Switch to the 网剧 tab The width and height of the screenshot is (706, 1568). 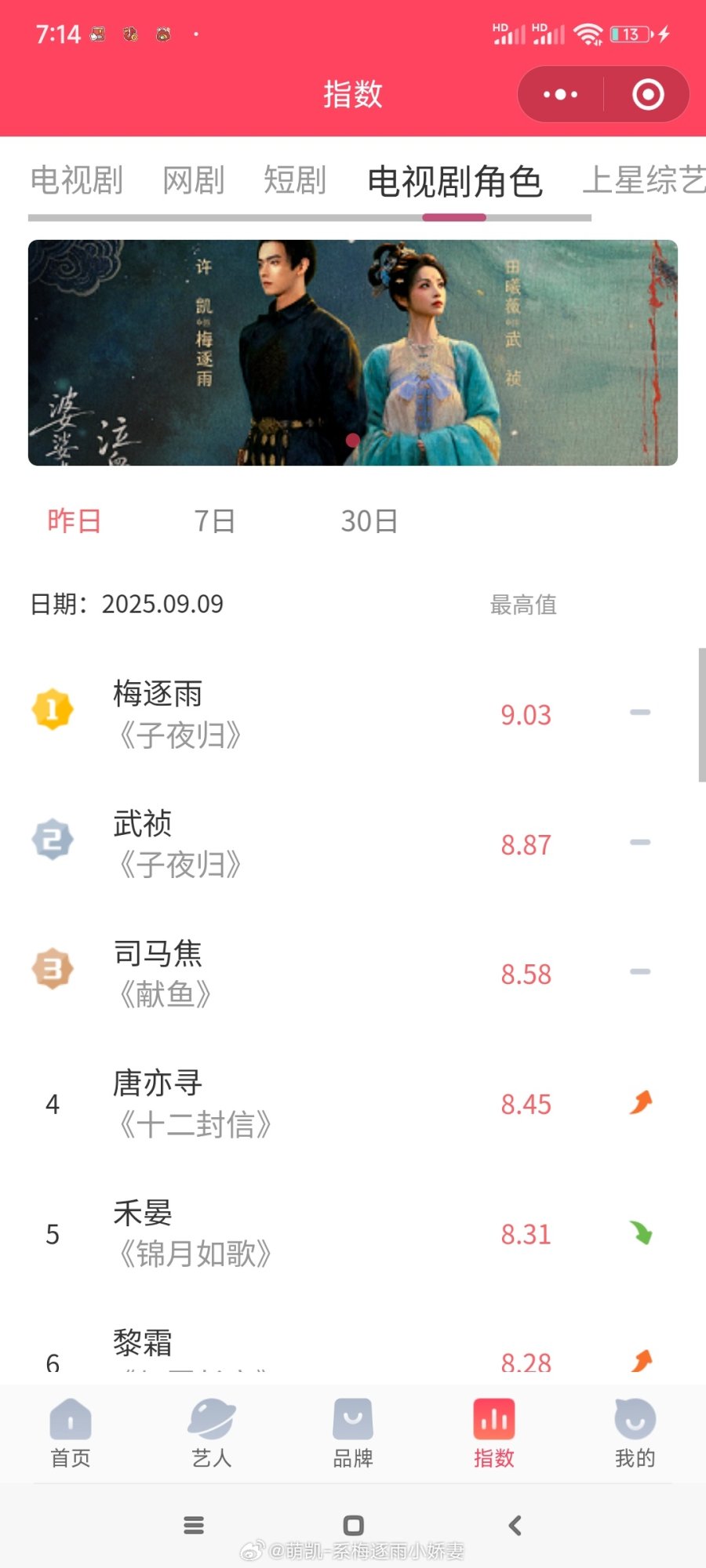tap(194, 180)
